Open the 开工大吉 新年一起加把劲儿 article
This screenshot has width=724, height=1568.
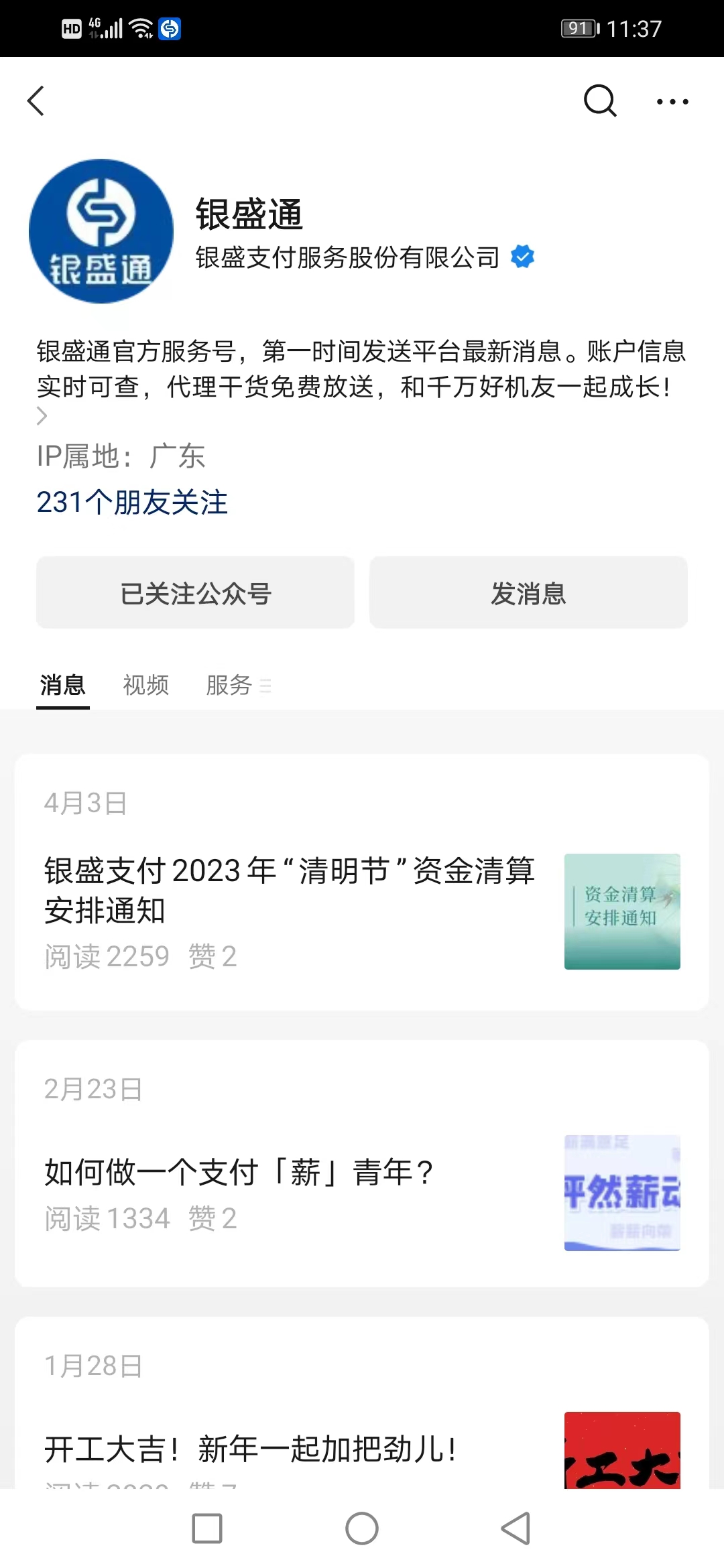coord(251,1449)
